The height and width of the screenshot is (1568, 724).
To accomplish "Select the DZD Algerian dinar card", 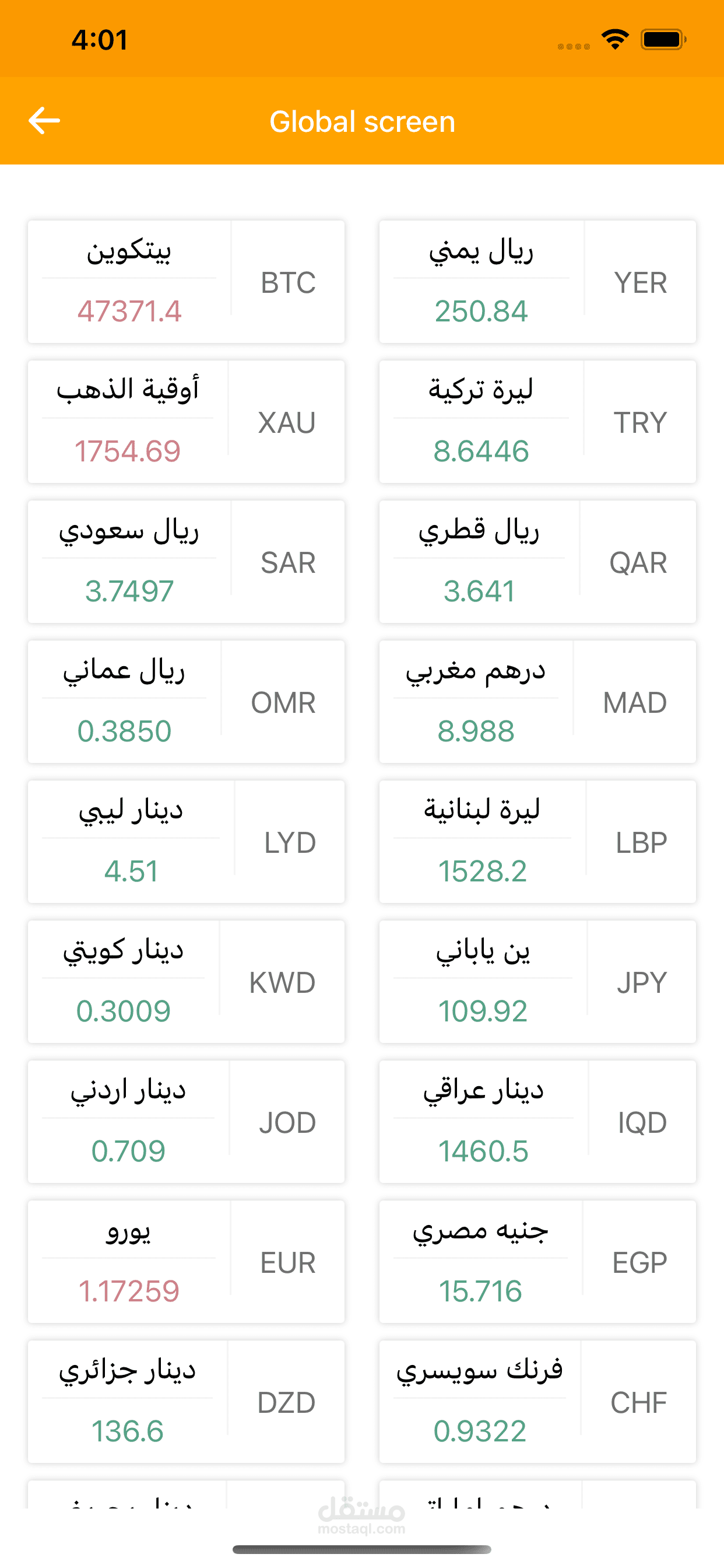I will coord(186,1402).
